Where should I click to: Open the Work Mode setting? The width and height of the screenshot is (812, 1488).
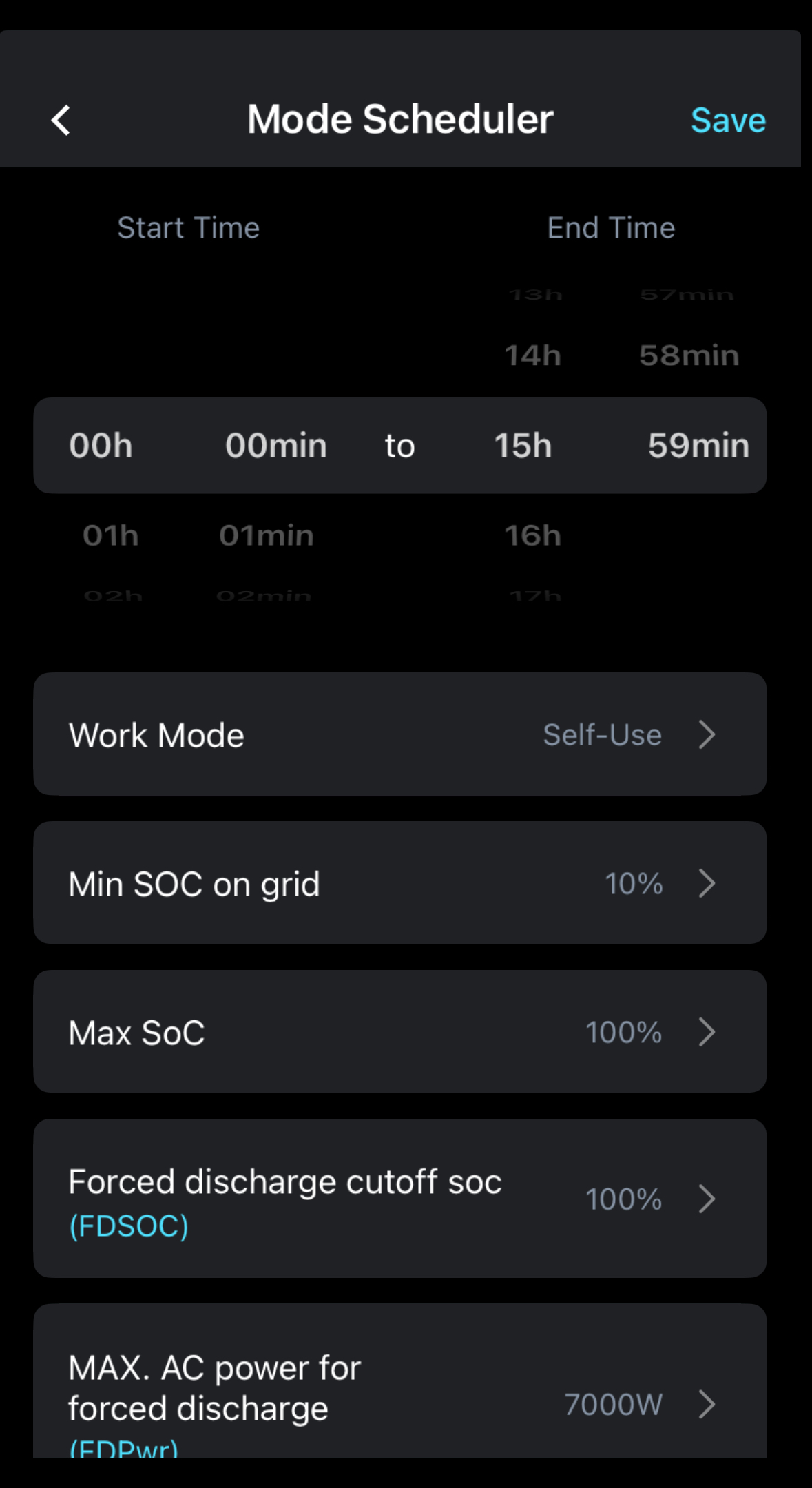coord(399,734)
